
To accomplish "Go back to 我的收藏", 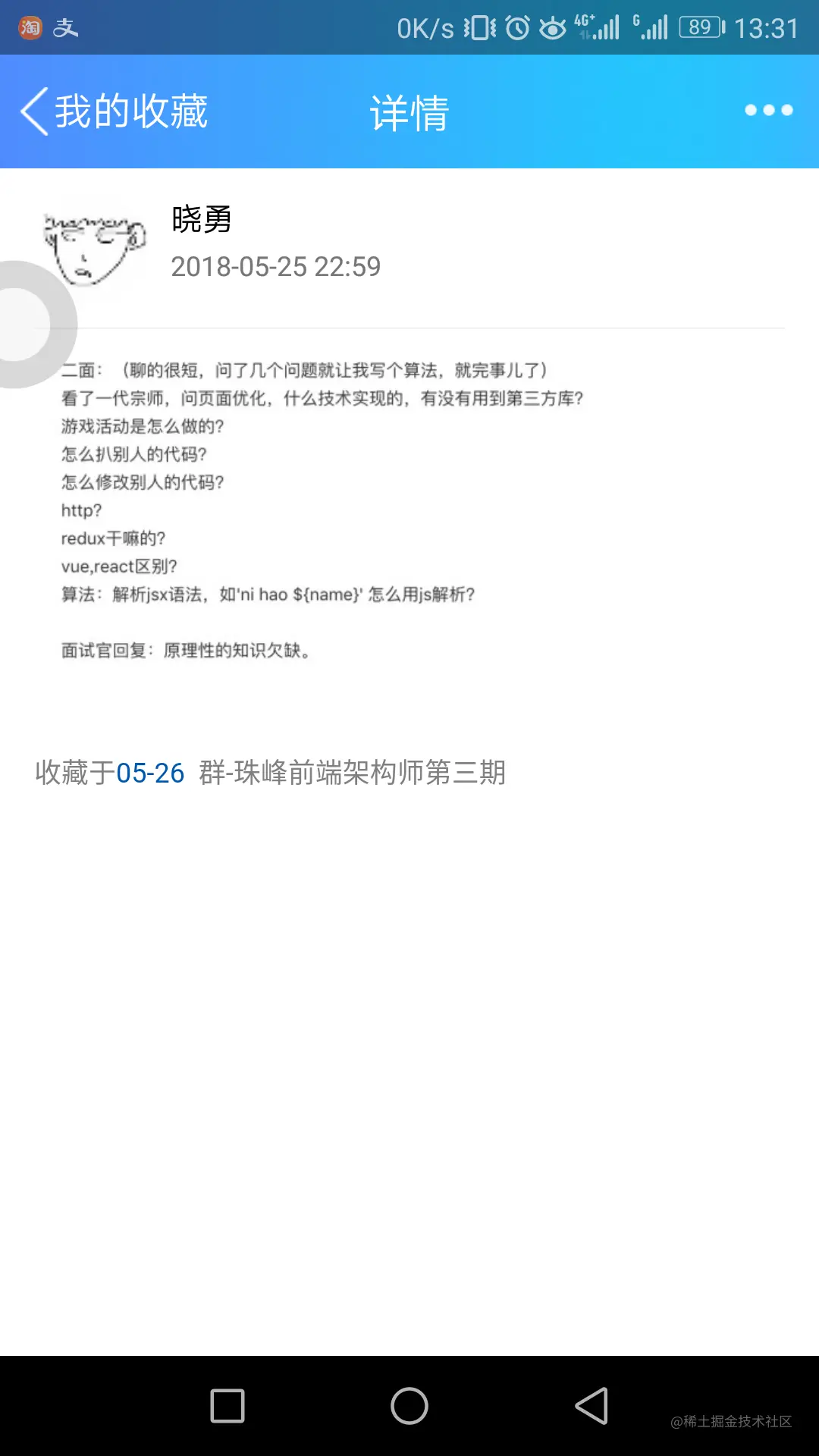I will (x=114, y=111).
